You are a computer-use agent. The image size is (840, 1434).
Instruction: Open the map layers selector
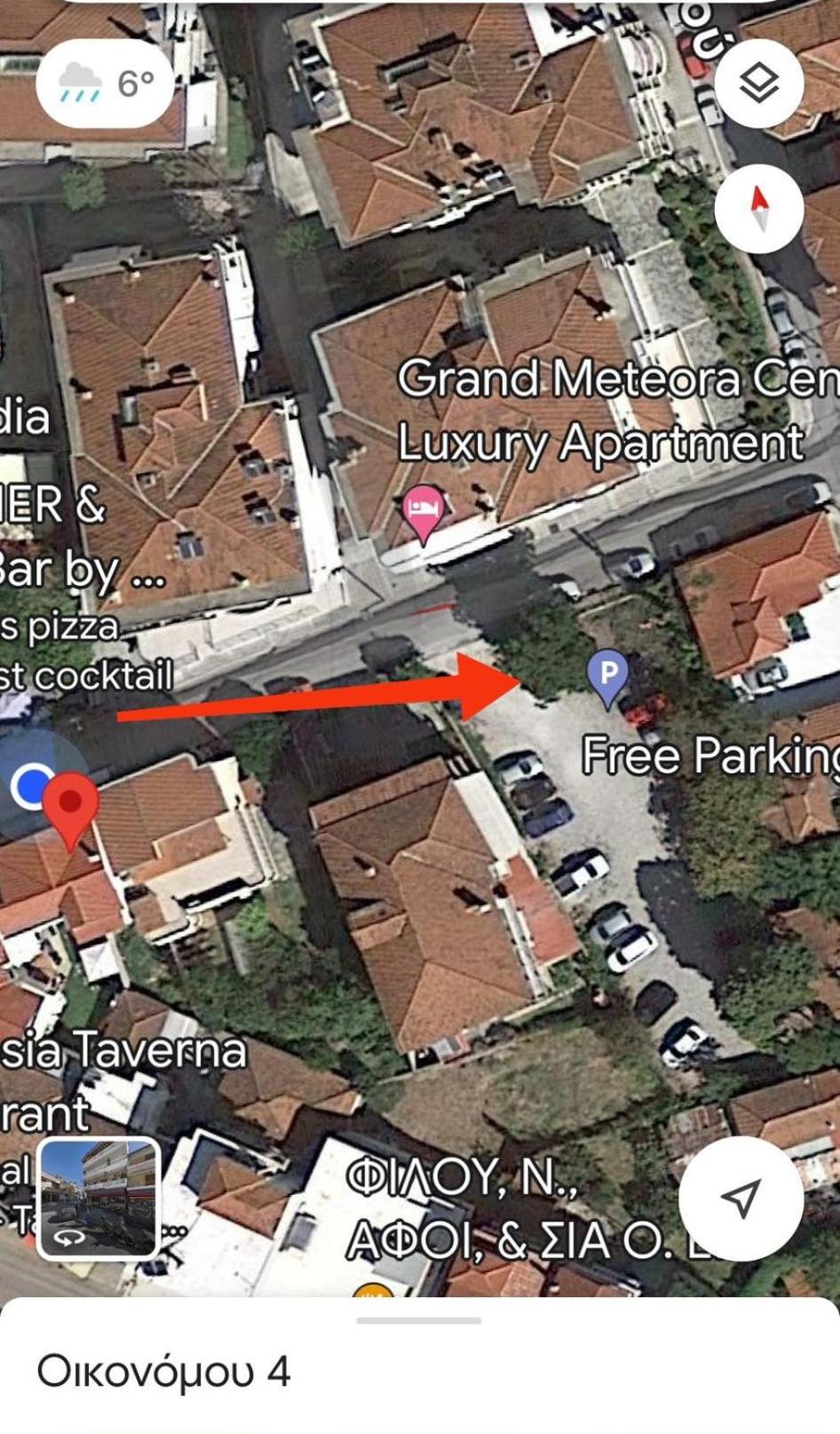click(759, 84)
